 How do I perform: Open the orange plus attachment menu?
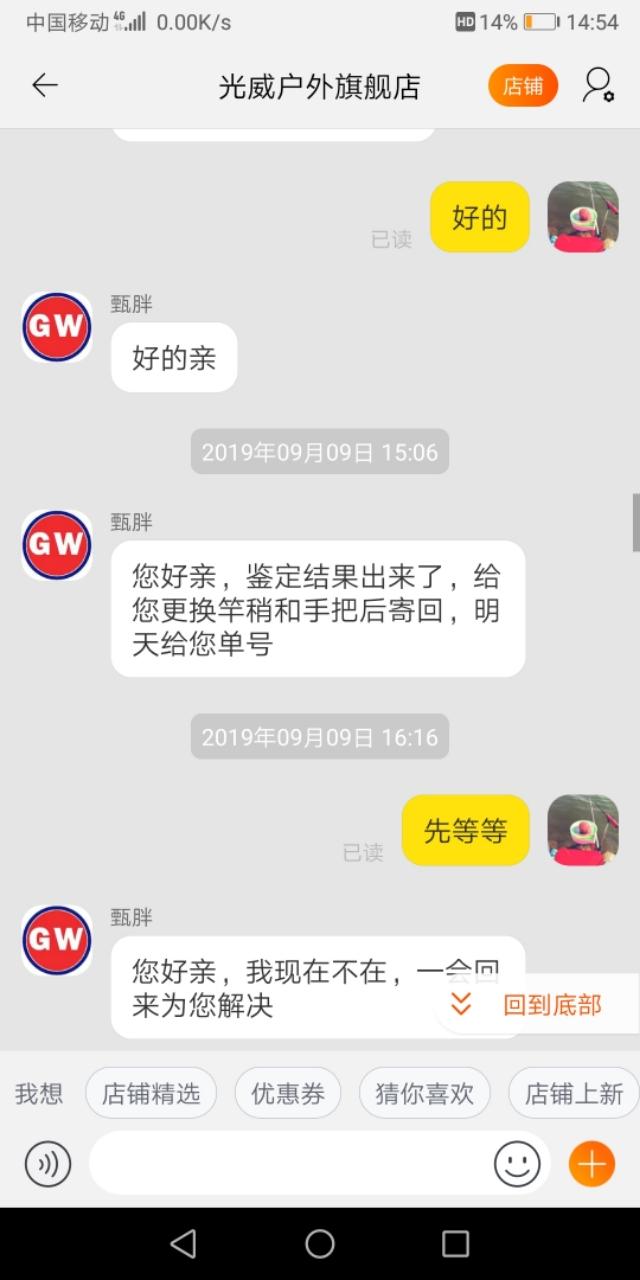coord(591,1164)
